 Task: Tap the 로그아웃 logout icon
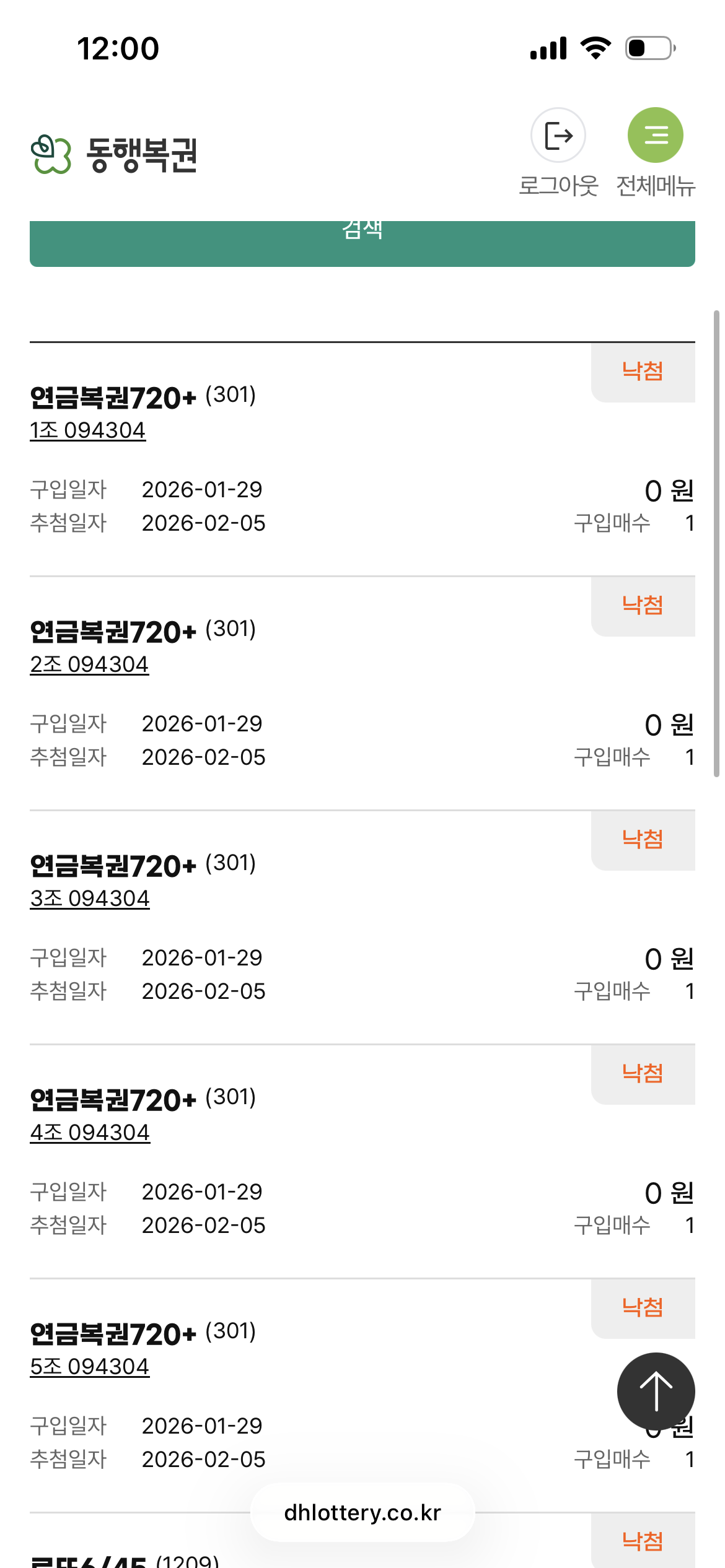tap(558, 136)
